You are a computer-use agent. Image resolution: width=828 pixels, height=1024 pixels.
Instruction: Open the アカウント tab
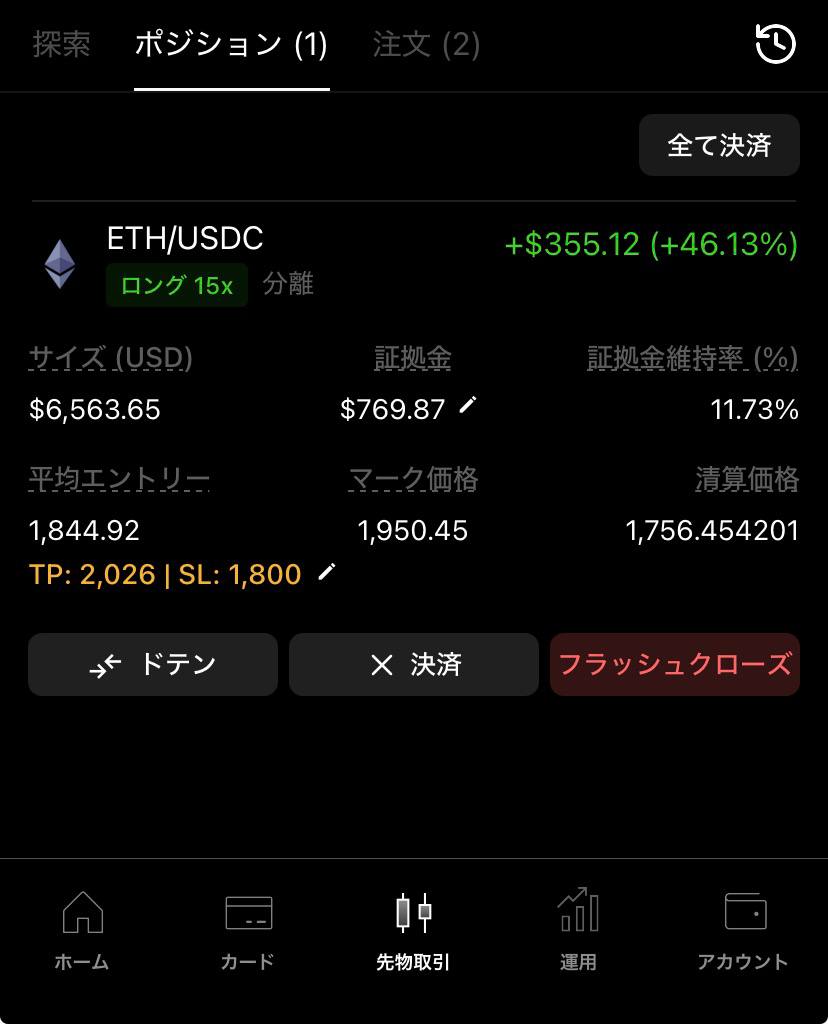[x=743, y=931]
